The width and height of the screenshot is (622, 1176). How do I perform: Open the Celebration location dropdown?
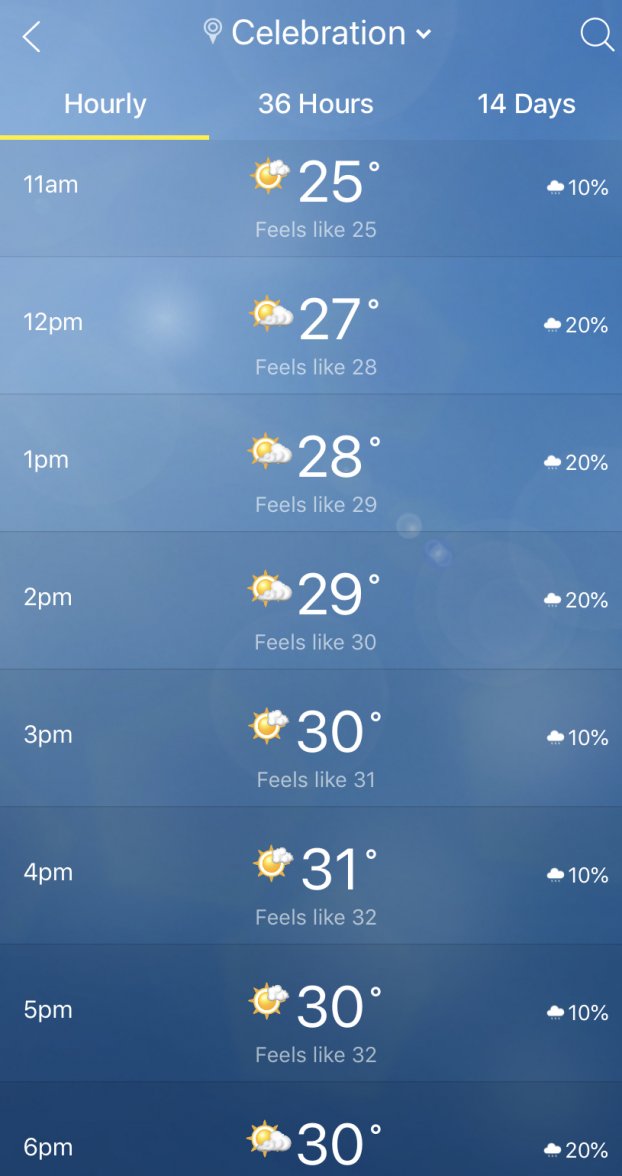318,33
